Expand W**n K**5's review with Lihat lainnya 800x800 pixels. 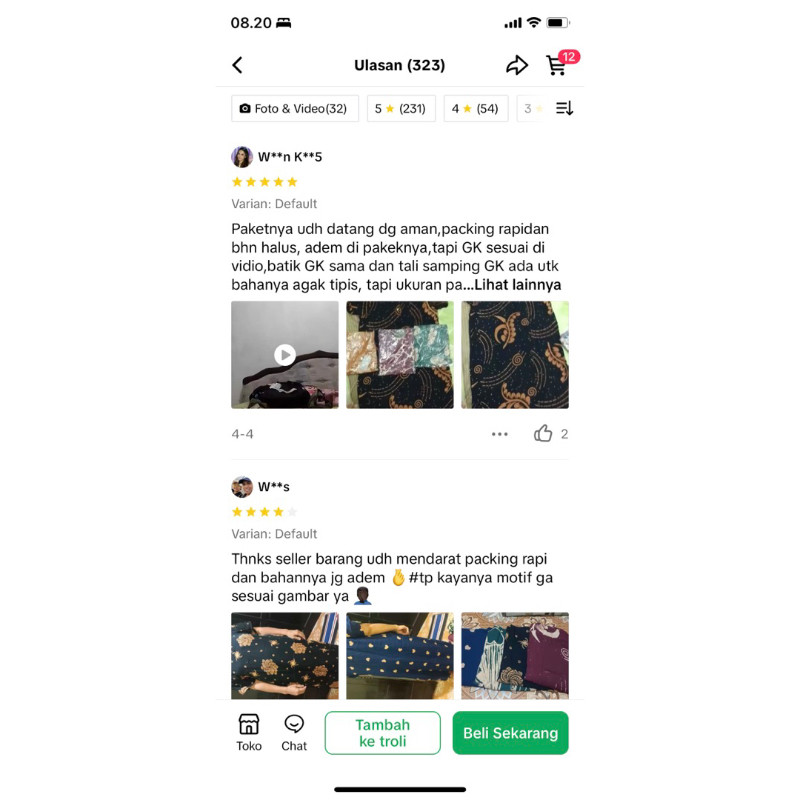517,285
